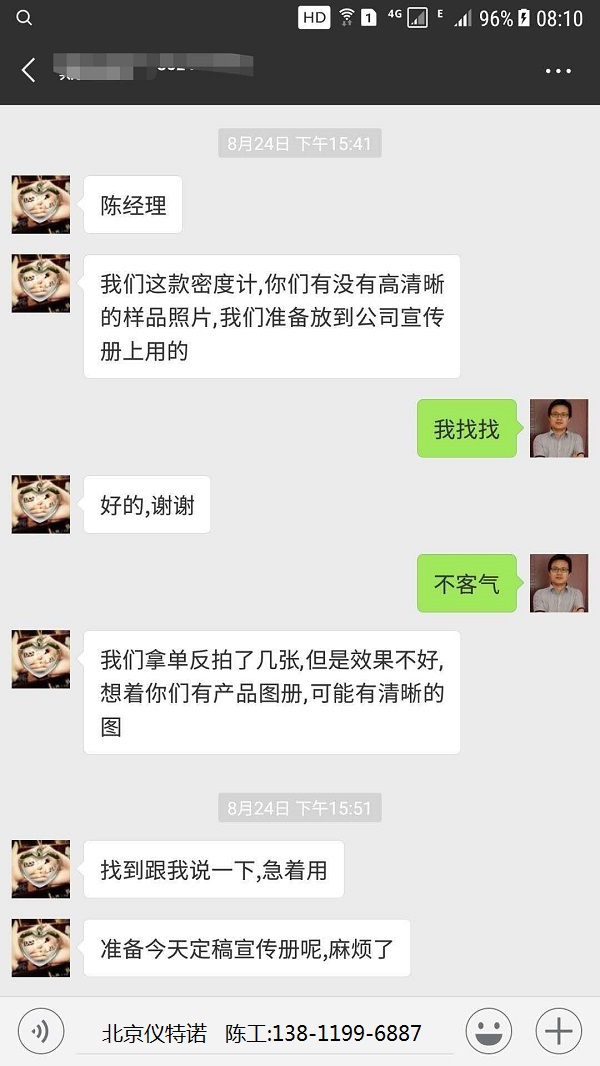Open the plus attachment menu
600x1066 pixels.
[x=558, y=1031]
